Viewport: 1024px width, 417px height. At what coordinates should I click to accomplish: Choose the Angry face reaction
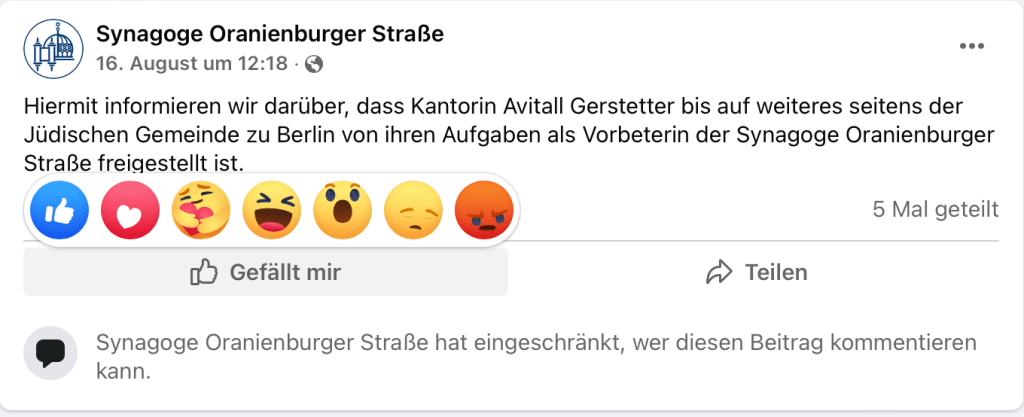484,210
